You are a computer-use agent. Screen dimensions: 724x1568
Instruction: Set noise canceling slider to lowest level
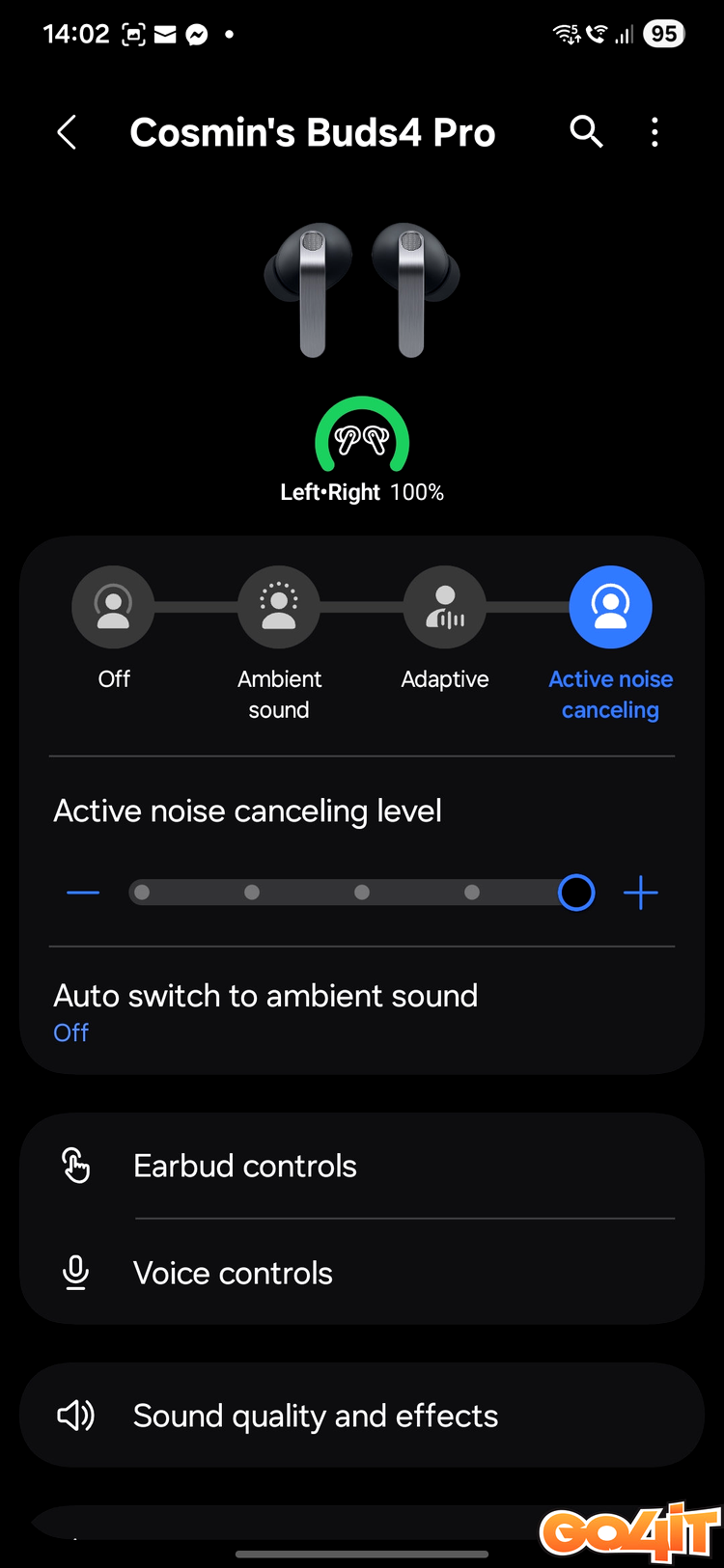tap(142, 893)
